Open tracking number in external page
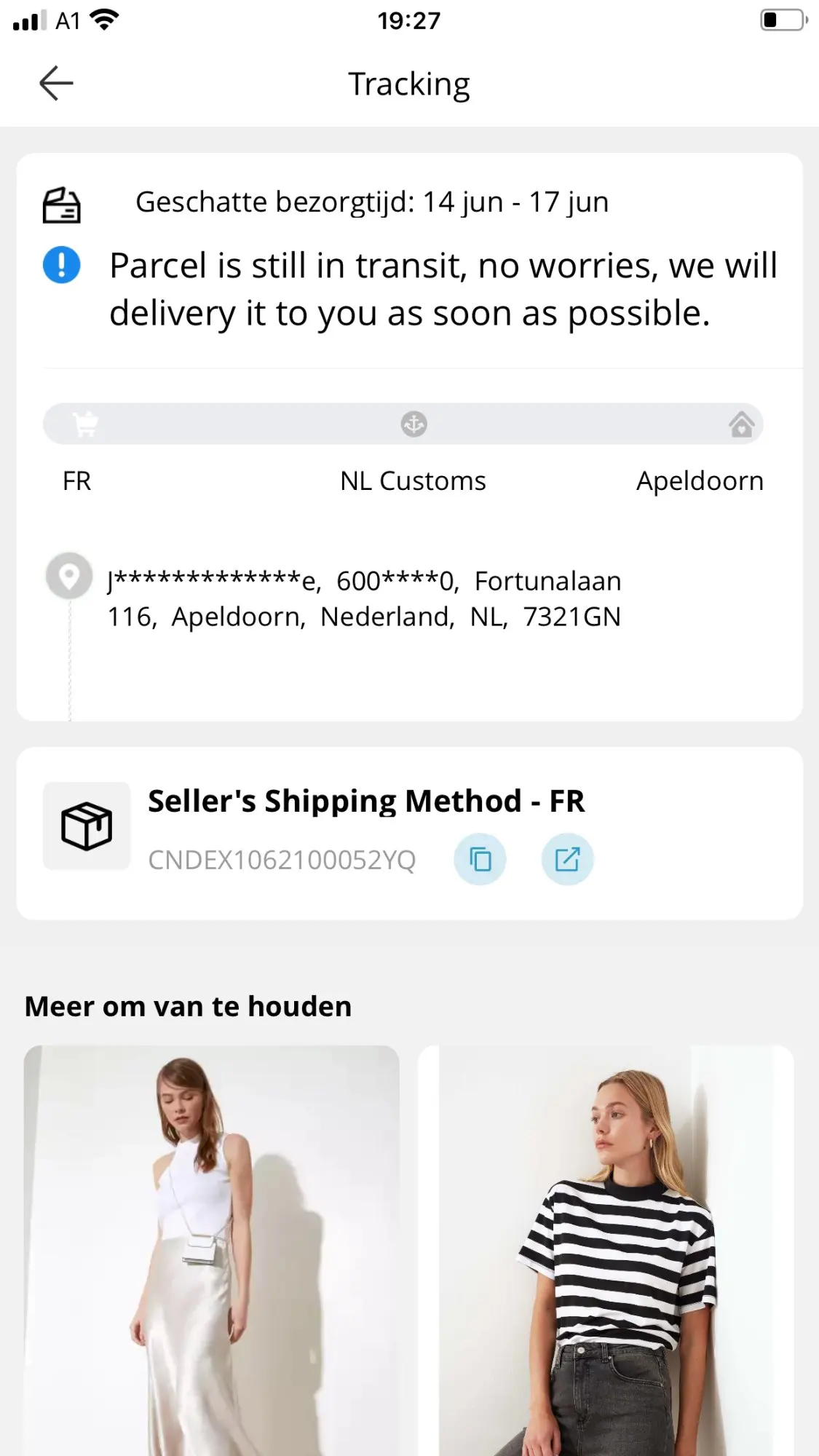This screenshot has width=819, height=1456. pos(567,860)
